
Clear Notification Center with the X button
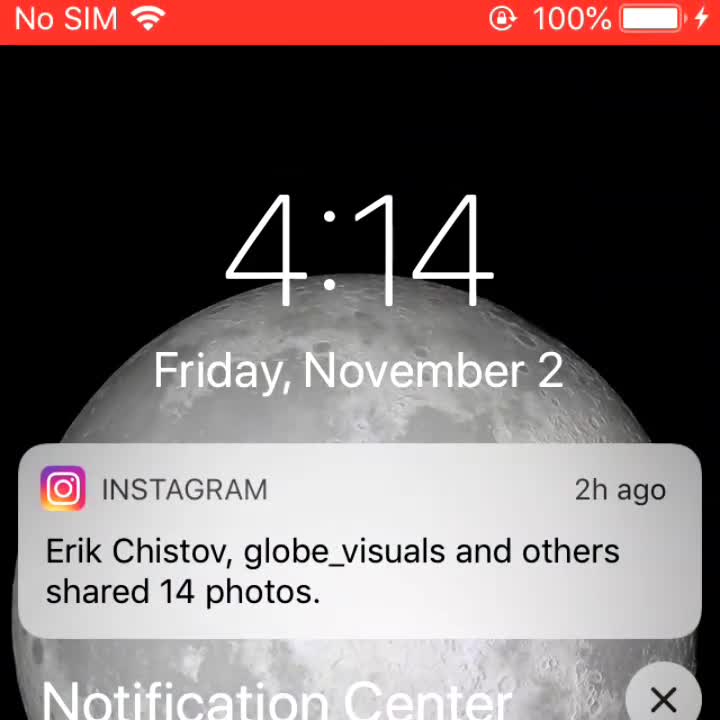point(662,697)
